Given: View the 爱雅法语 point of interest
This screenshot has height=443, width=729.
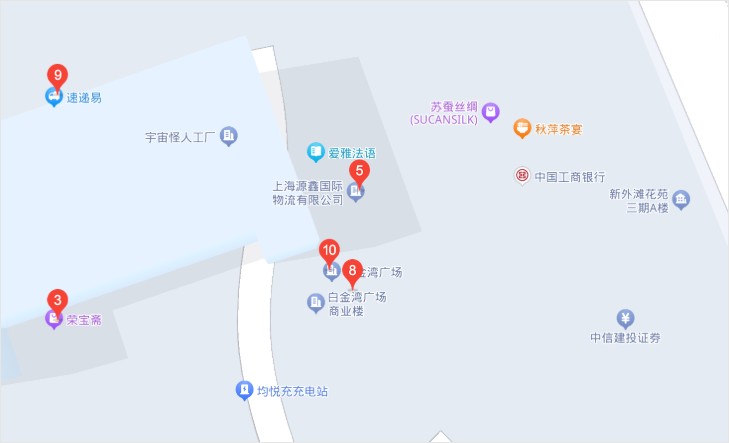Looking at the screenshot, I should pyautogui.click(x=316, y=153).
